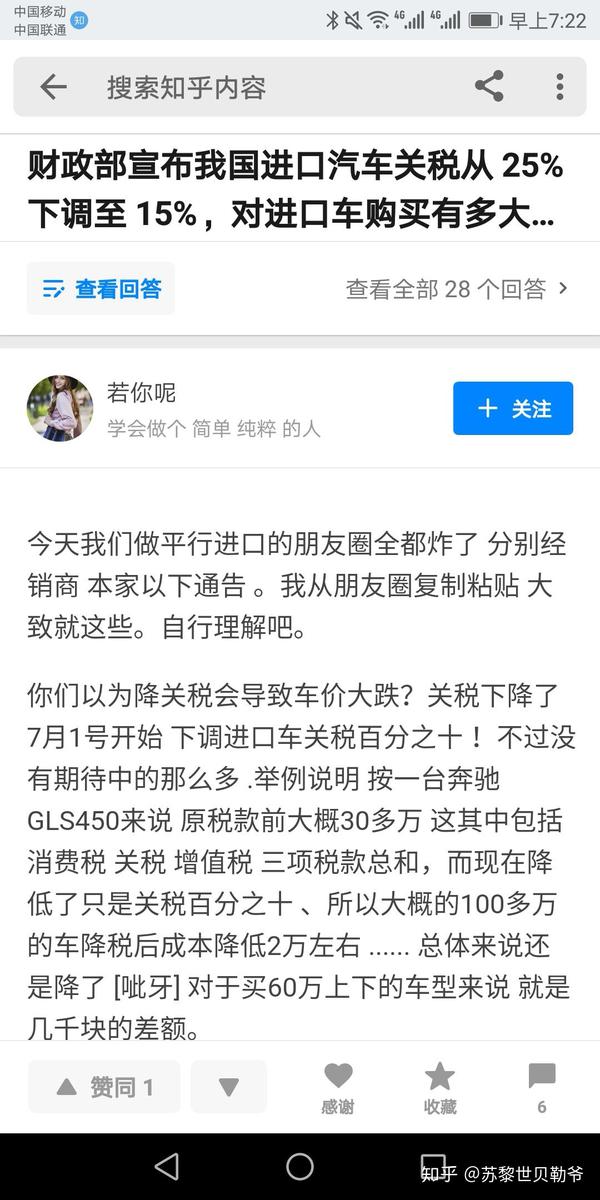Save answer to 收藏
This screenshot has width=600, height=1200.
[440, 1087]
